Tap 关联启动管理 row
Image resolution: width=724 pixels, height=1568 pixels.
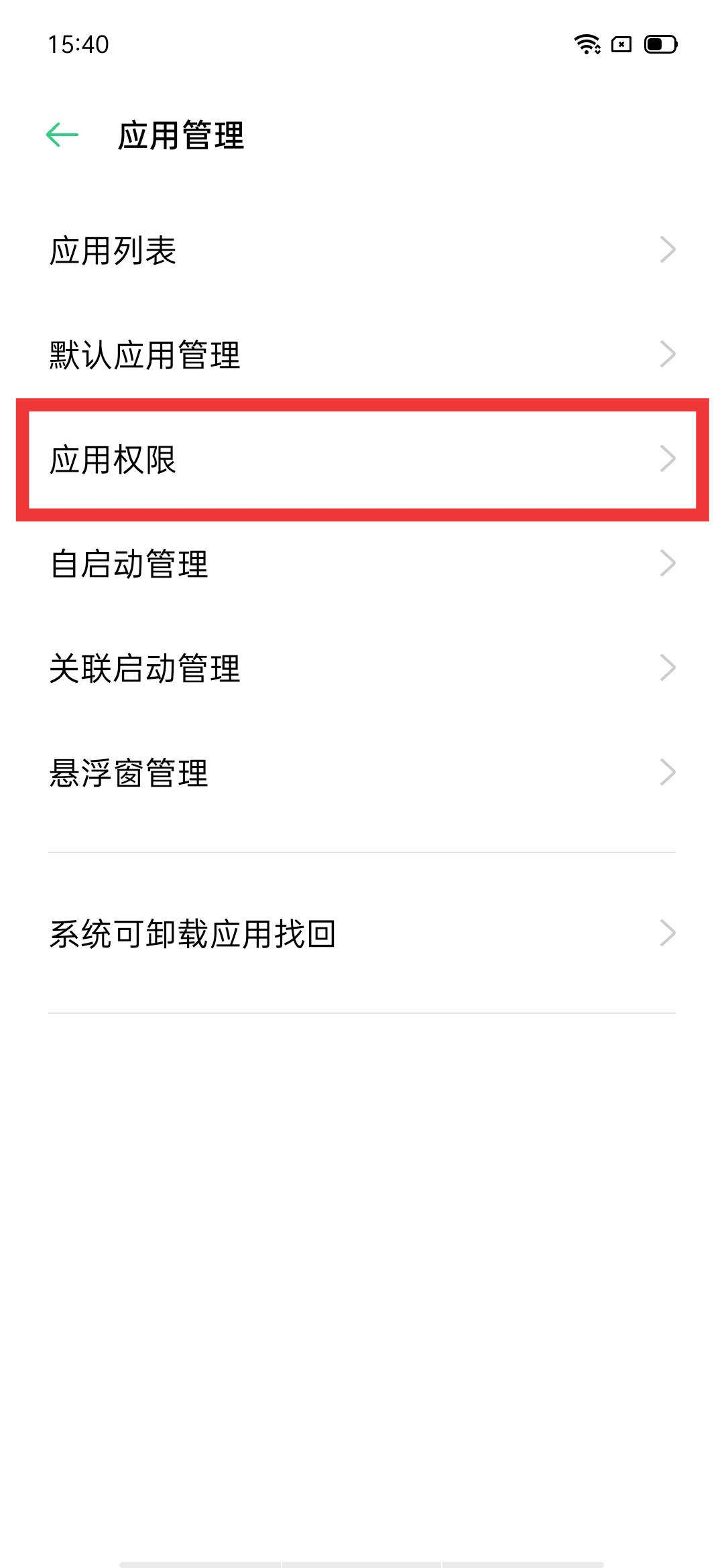tap(362, 668)
